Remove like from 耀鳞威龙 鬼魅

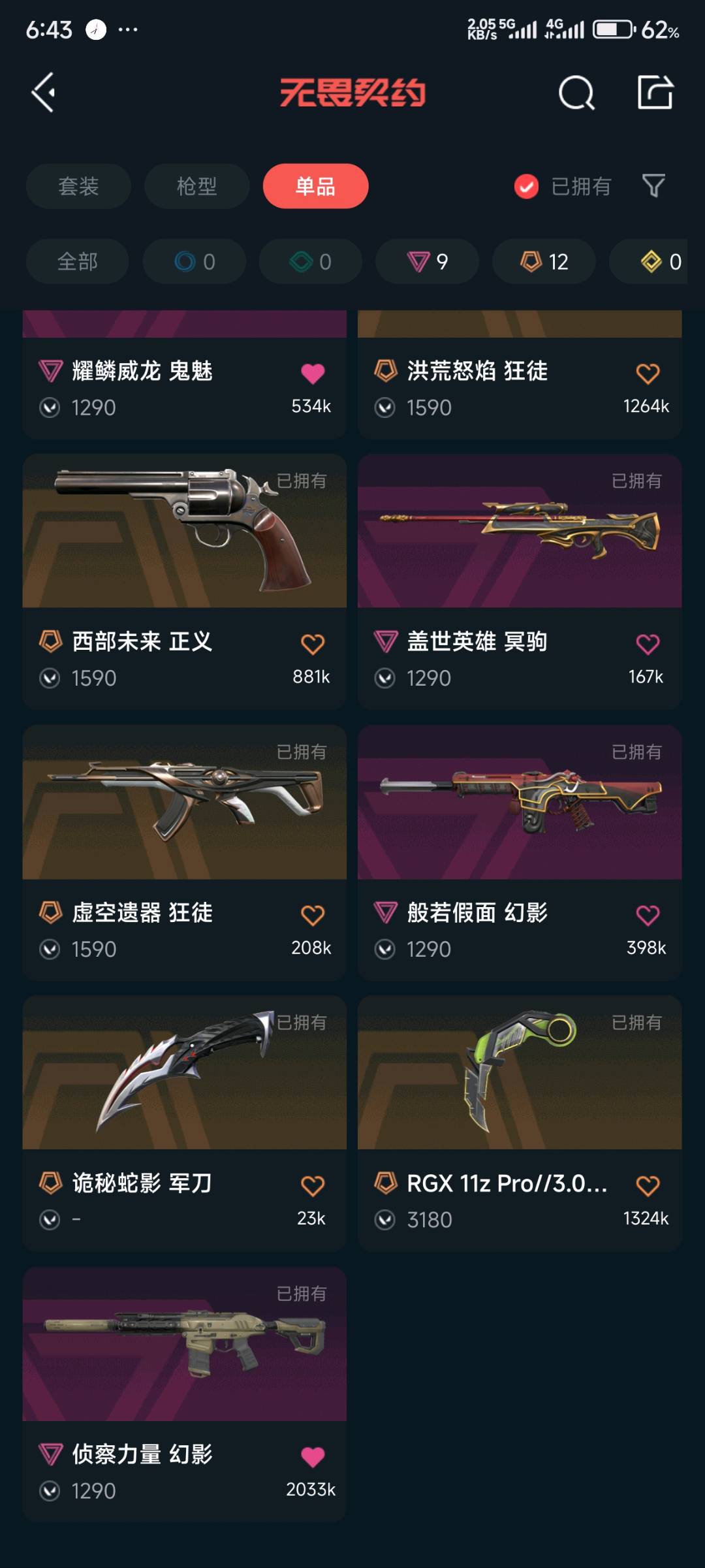313,373
